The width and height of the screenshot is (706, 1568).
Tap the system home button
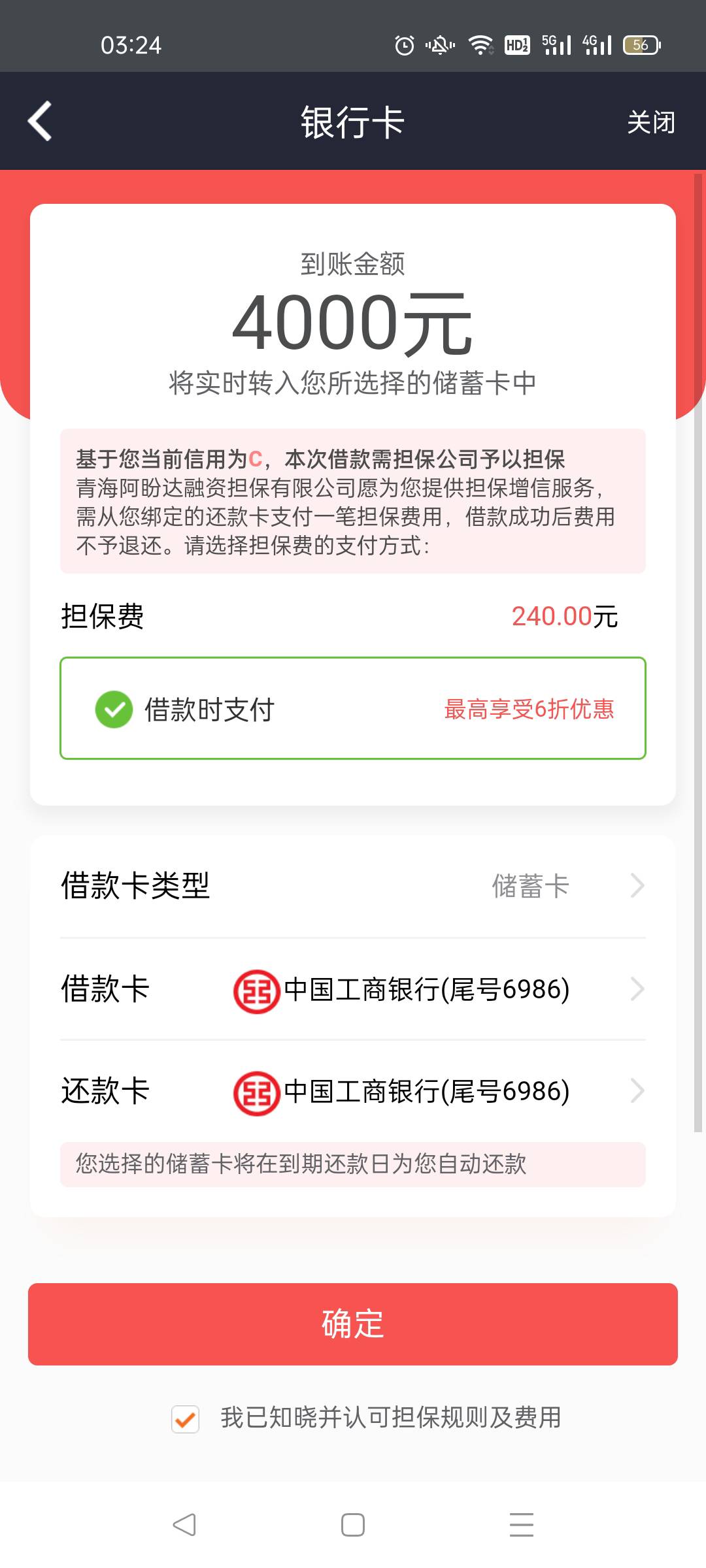coord(353,1525)
